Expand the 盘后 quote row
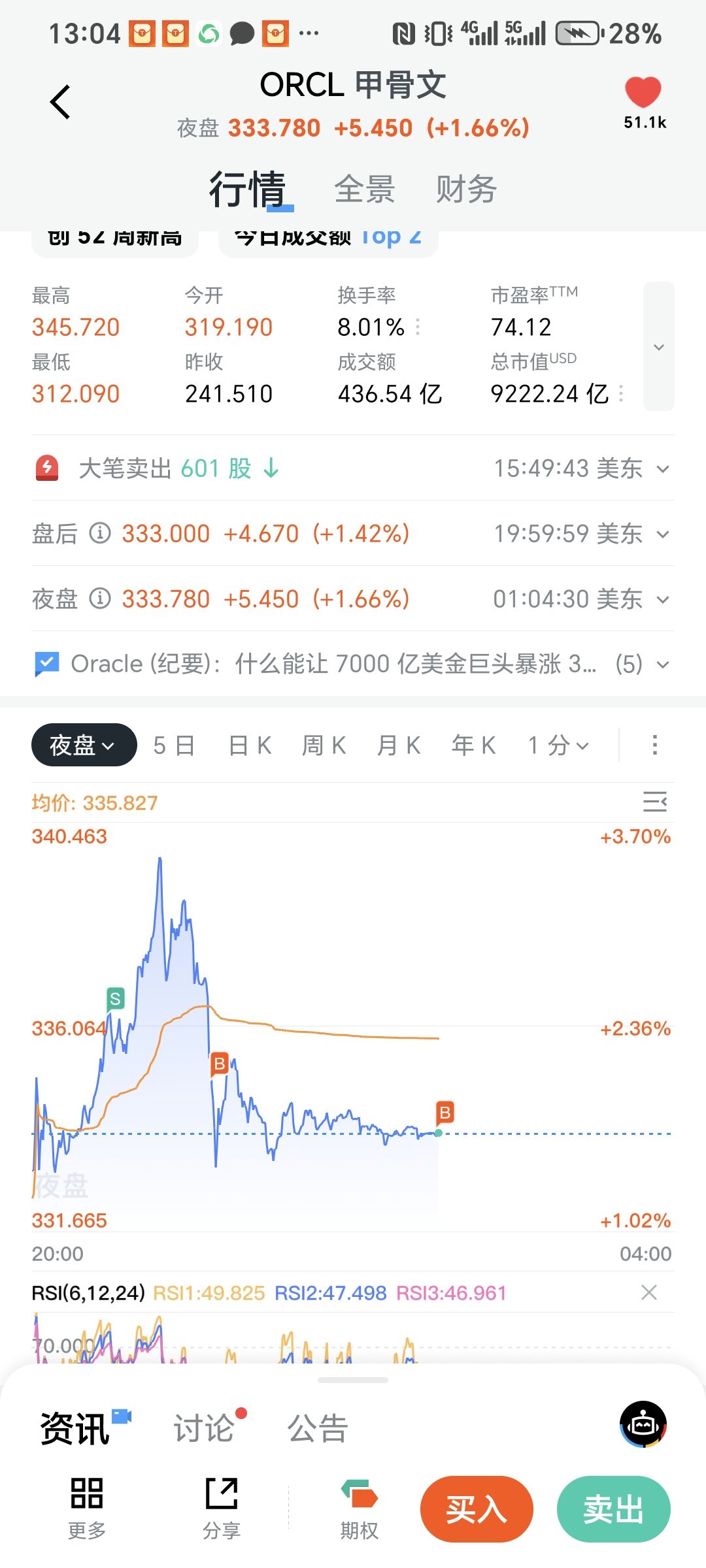The width and height of the screenshot is (706, 1568). (x=663, y=534)
